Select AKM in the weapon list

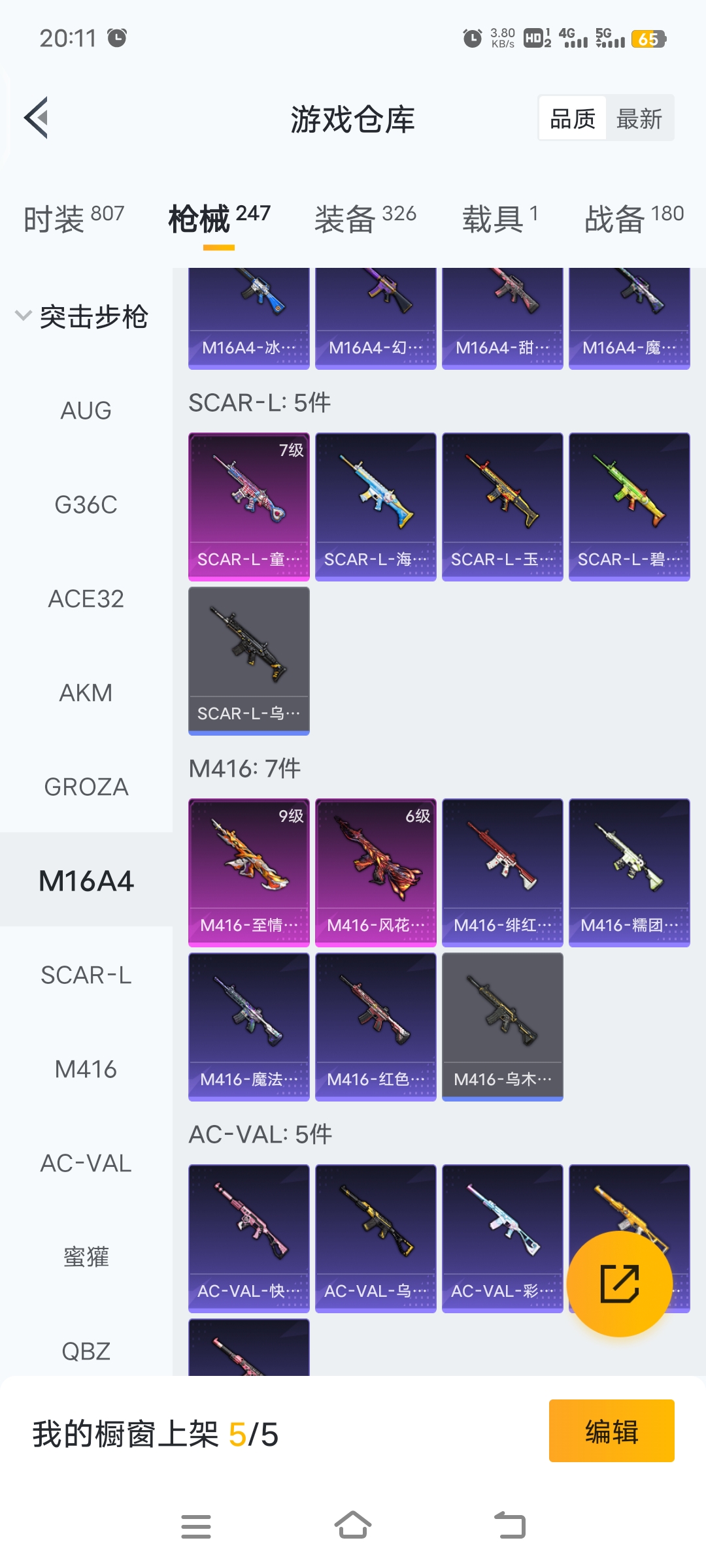point(86,693)
